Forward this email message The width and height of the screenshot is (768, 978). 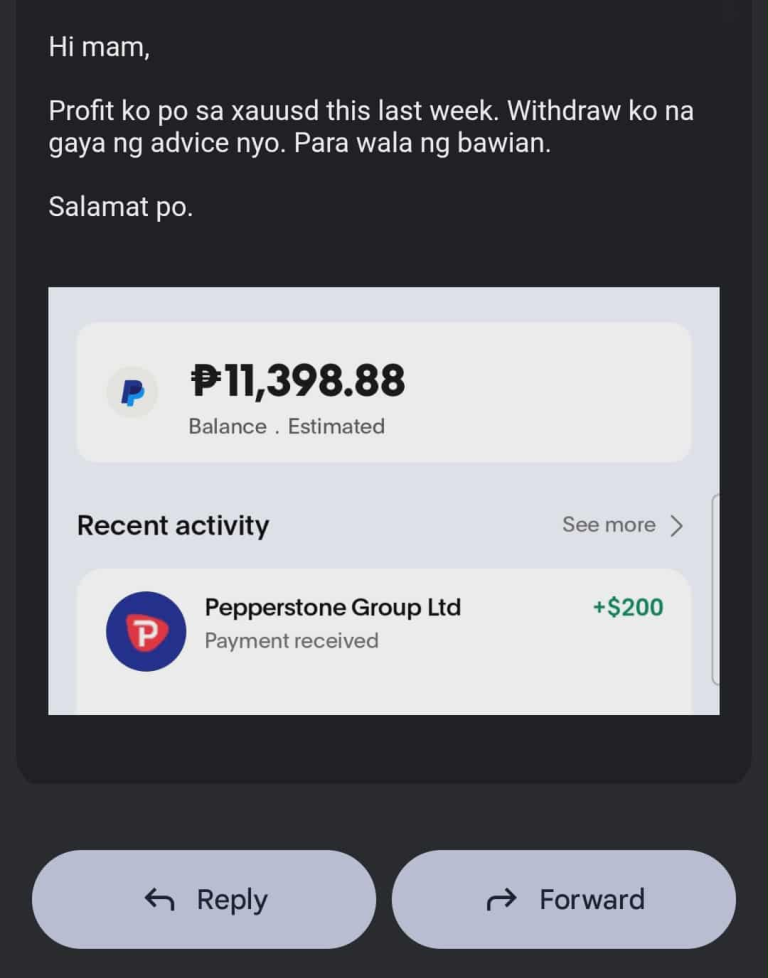[x=564, y=899]
